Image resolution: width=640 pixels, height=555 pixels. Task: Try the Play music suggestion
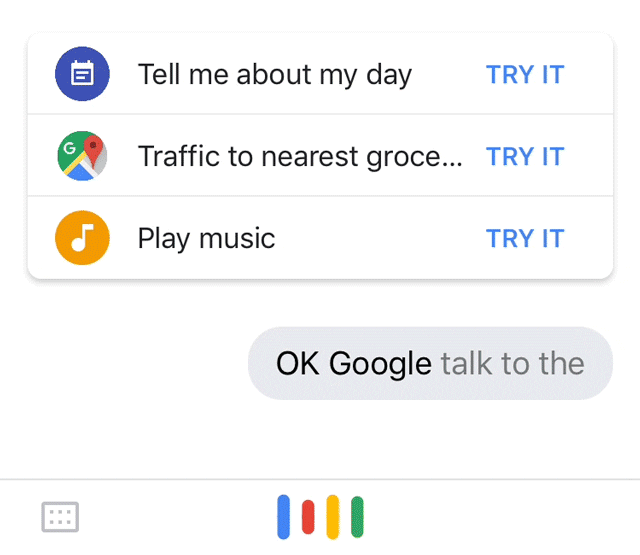pyautogui.click(x=524, y=239)
